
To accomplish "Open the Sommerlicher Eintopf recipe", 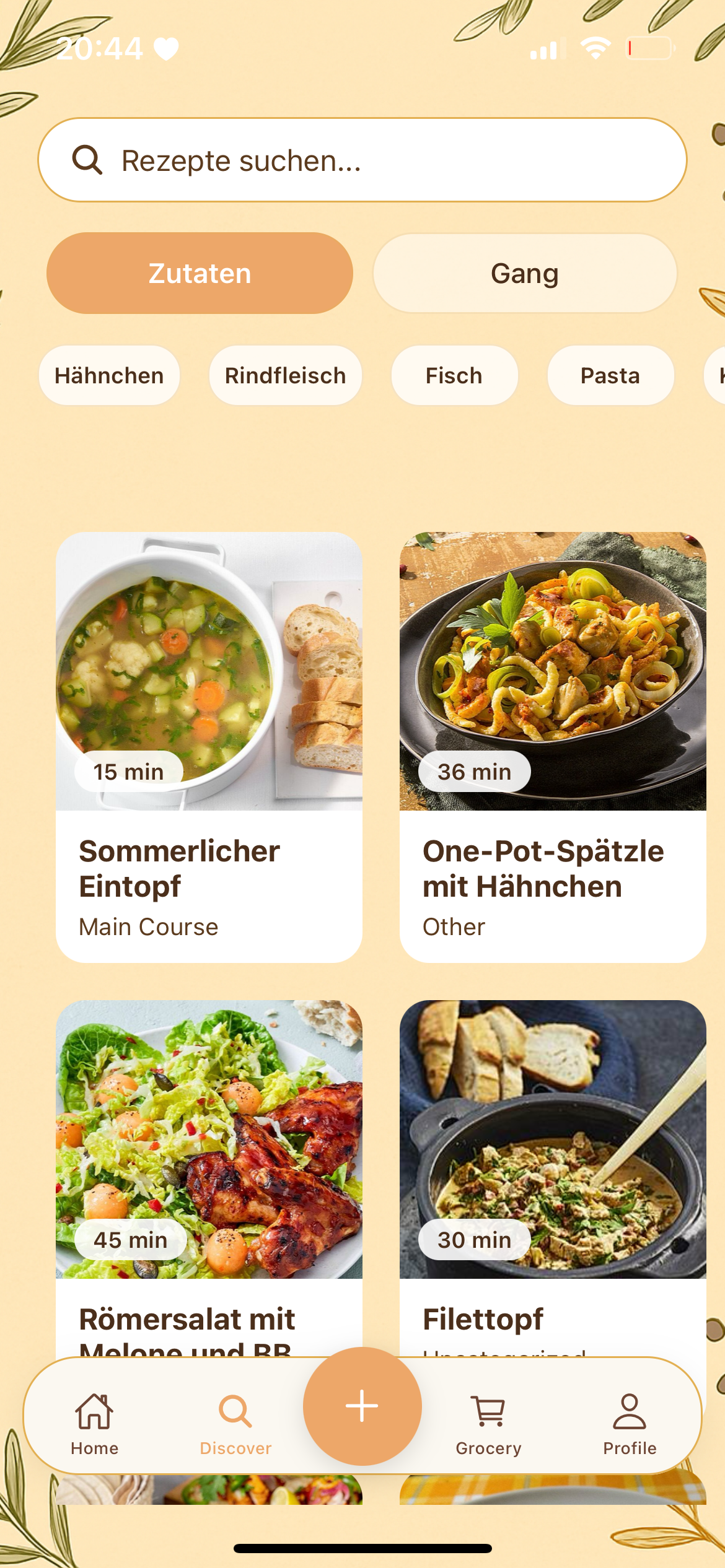I will [x=209, y=743].
